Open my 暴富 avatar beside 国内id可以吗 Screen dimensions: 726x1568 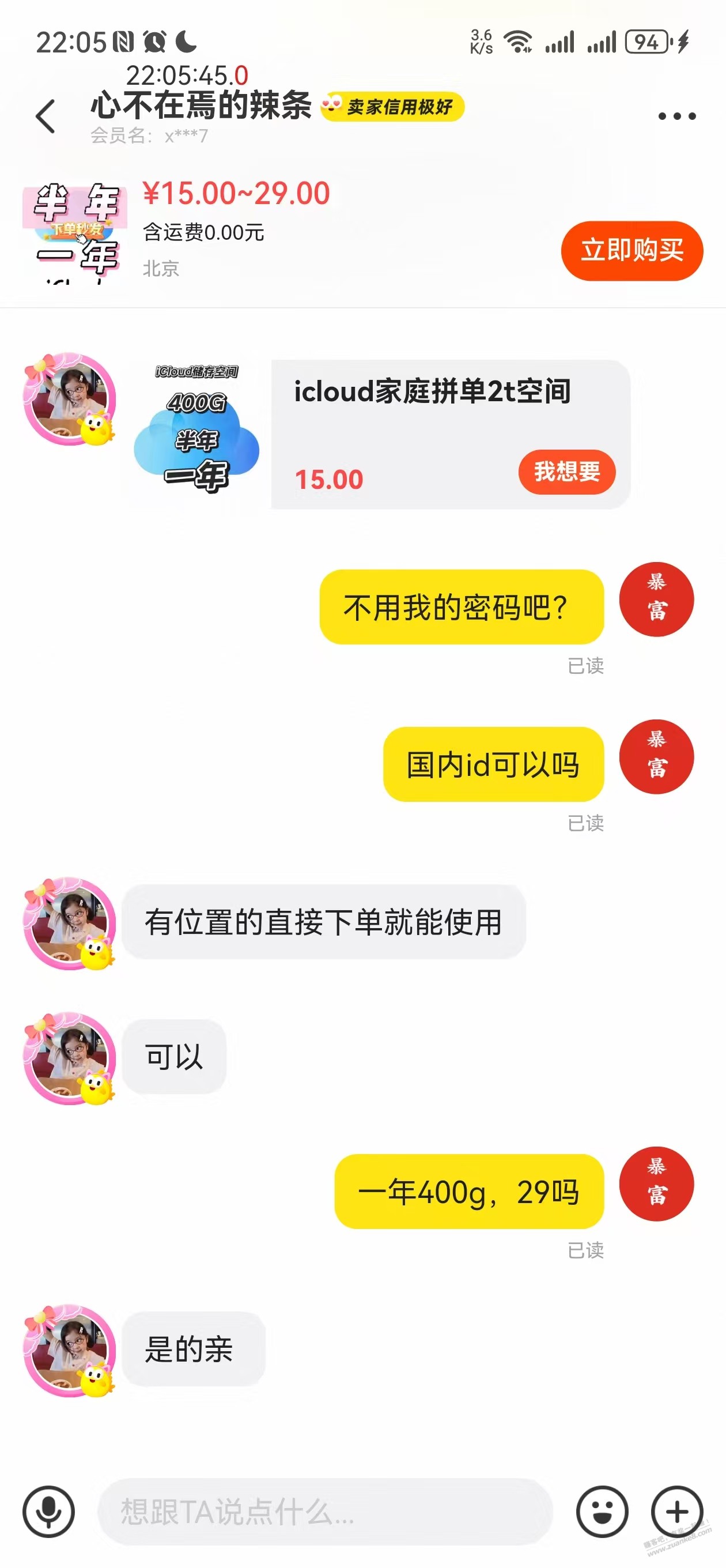656,757
